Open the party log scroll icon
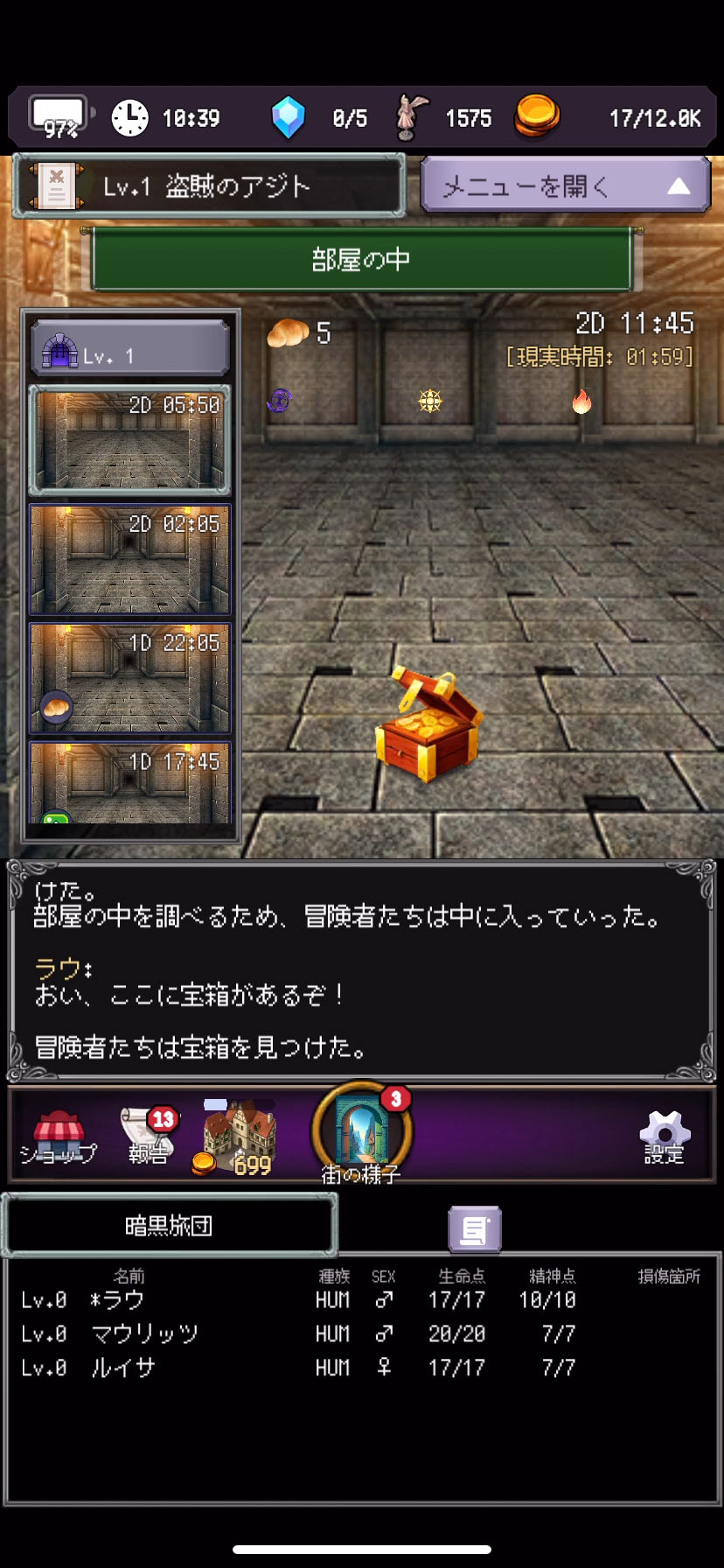The height and width of the screenshot is (1568, 724). point(475,1229)
